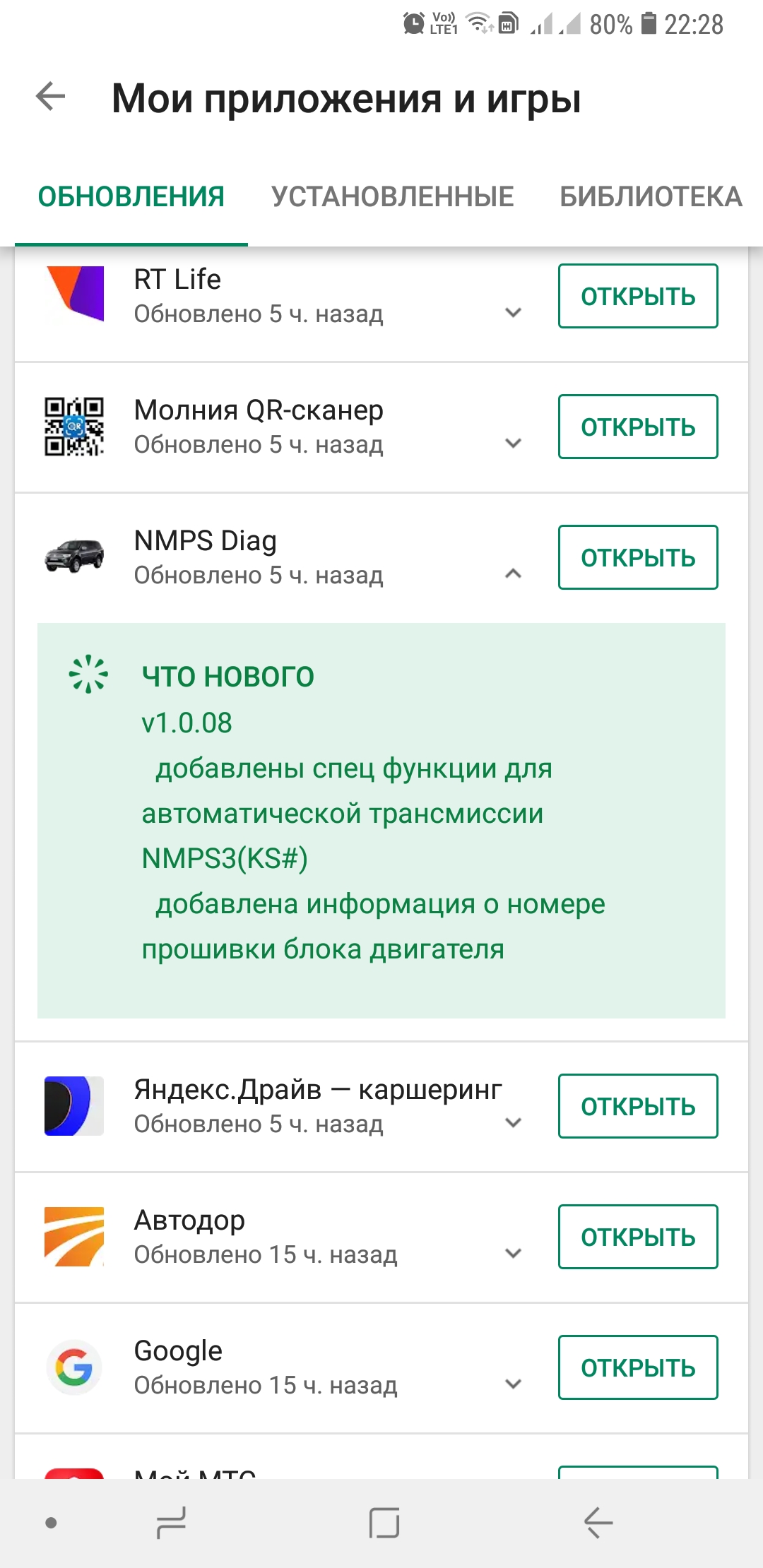Image resolution: width=763 pixels, height=1568 pixels.
Task: Expand RT Life update details
Action: (x=514, y=312)
